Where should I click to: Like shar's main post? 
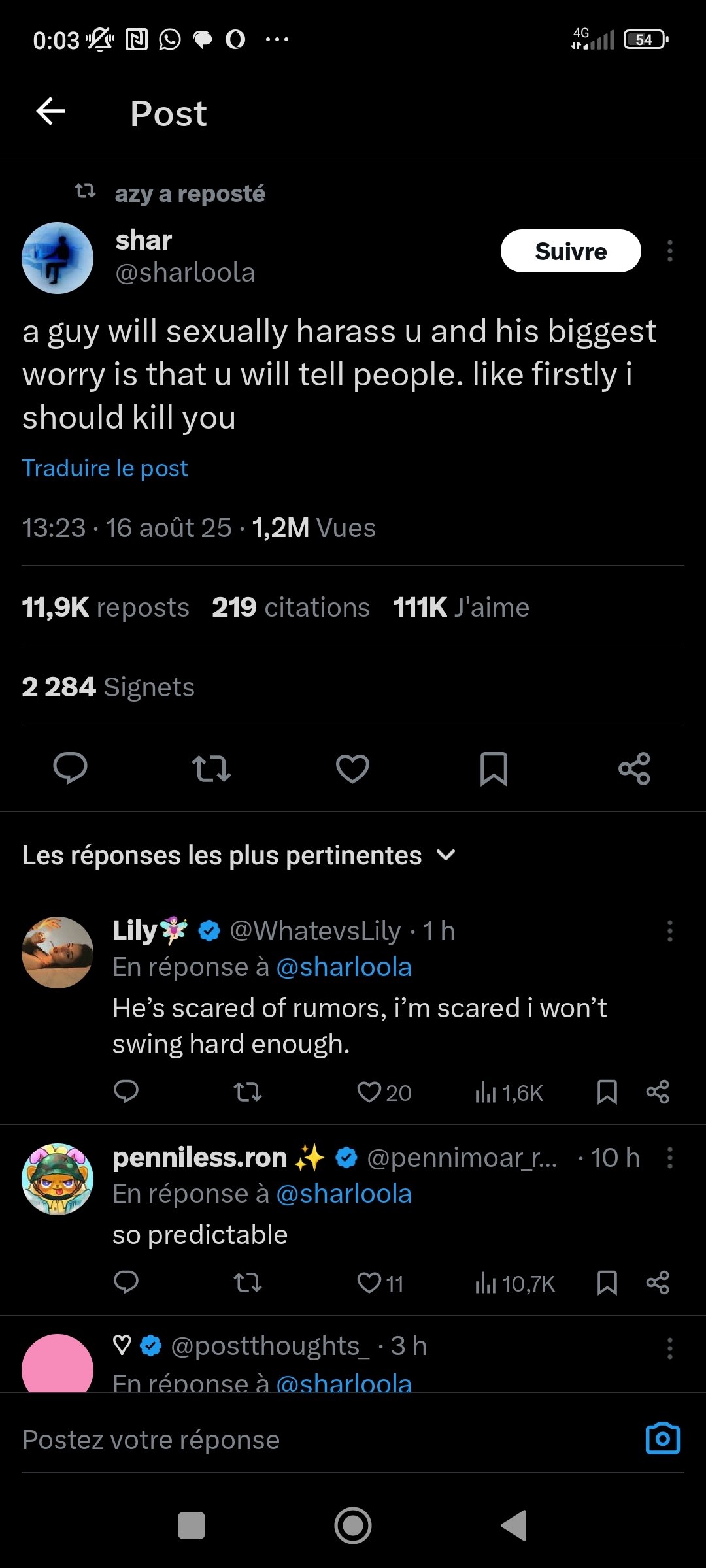(x=352, y=768)
